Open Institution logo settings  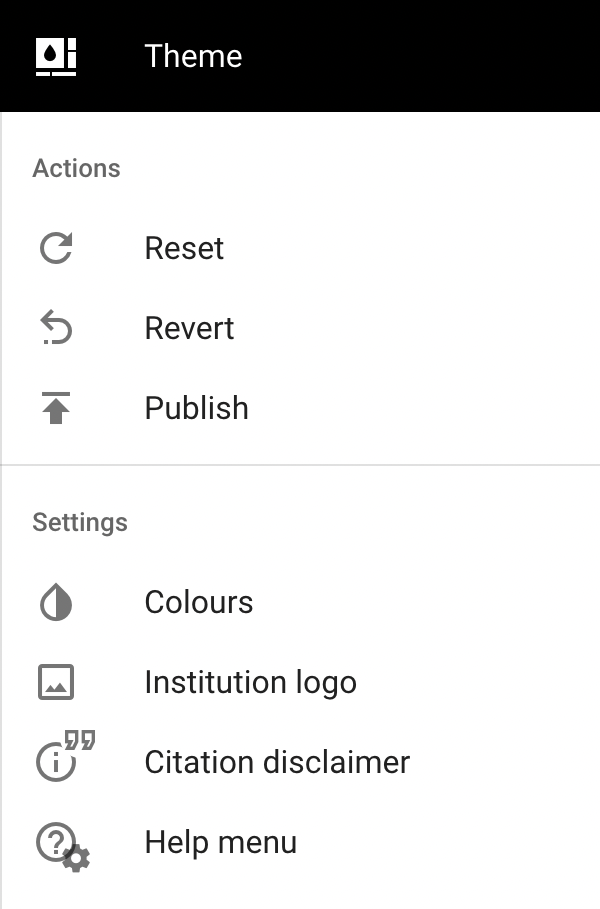250,682
